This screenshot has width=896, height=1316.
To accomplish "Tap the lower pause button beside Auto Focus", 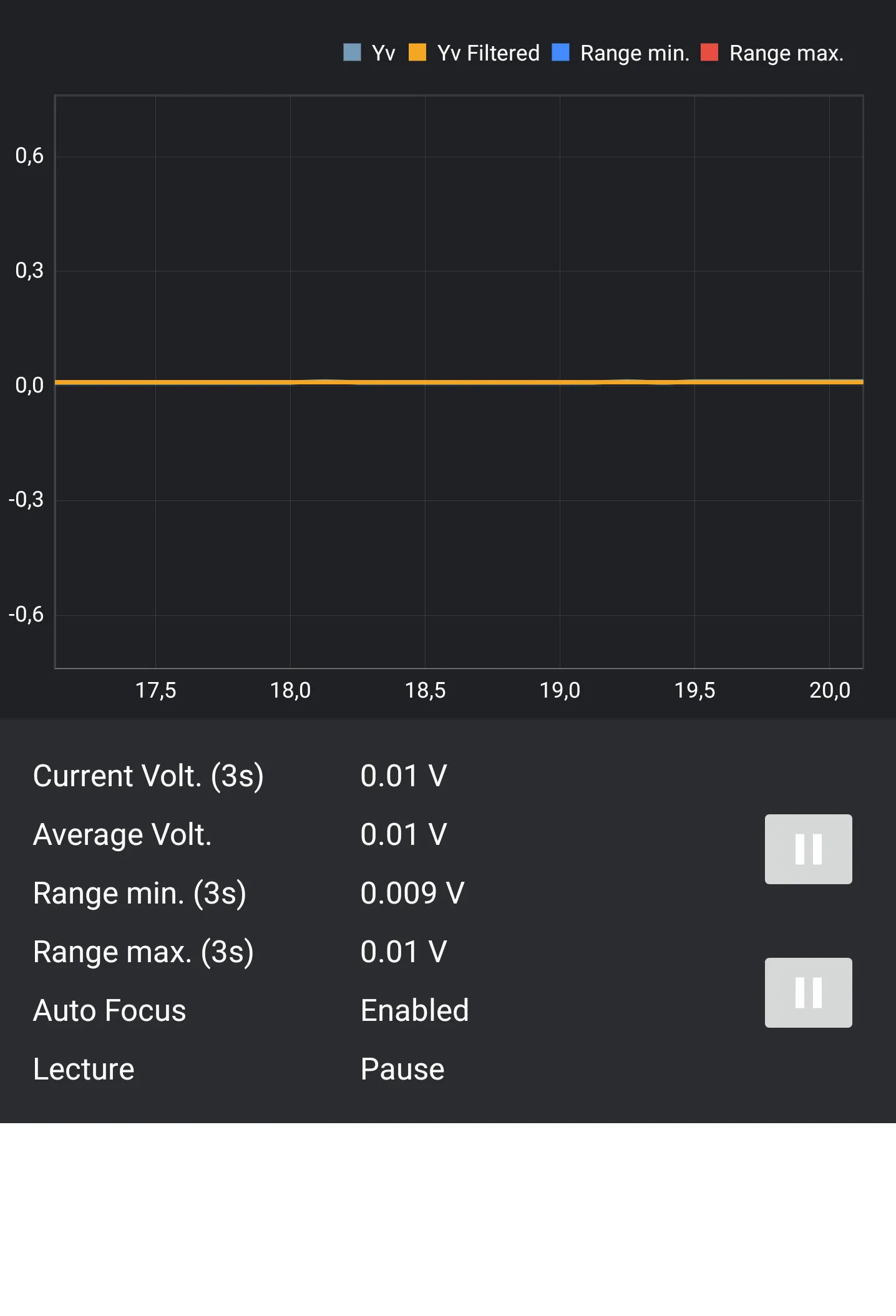I will 808,992.
